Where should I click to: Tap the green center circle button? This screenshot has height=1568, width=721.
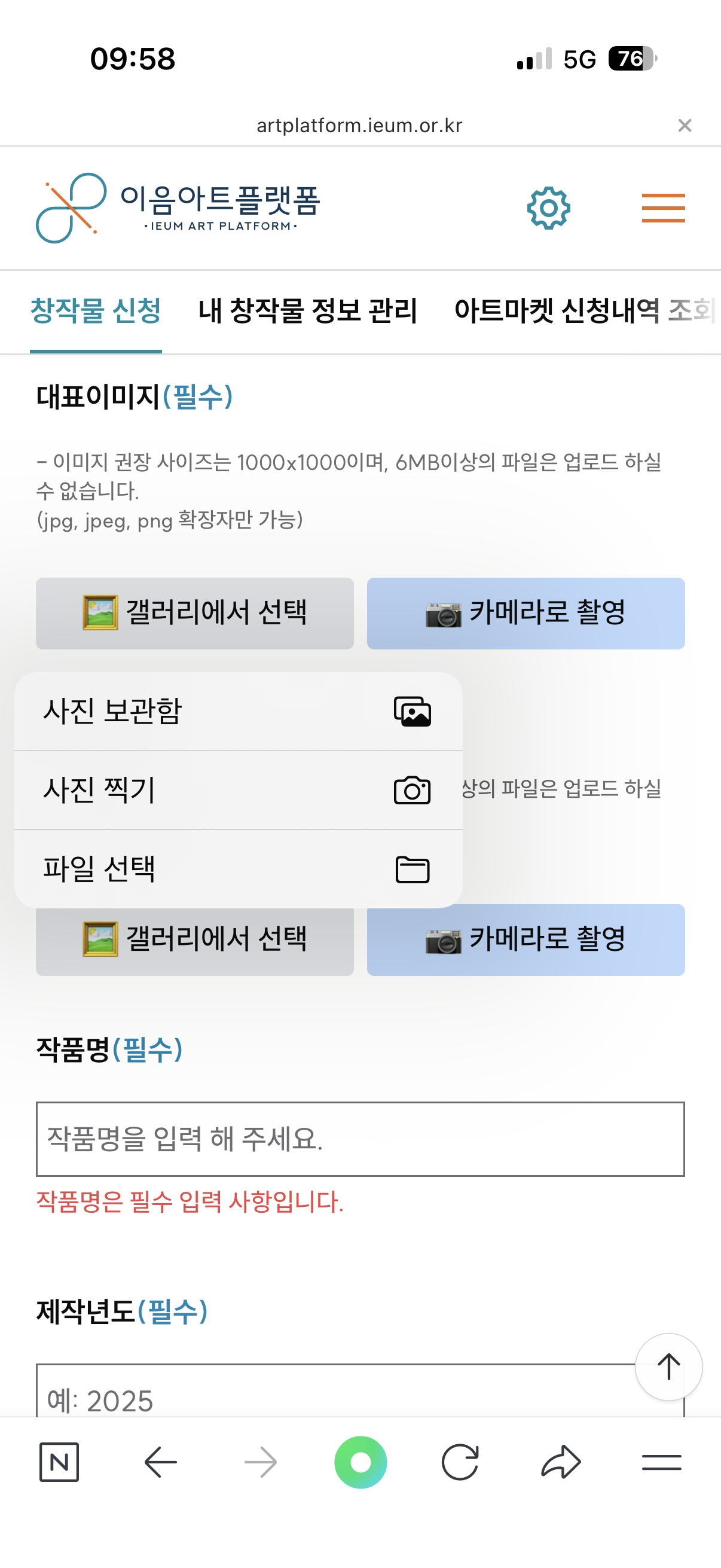click(x=360, y=1462)
